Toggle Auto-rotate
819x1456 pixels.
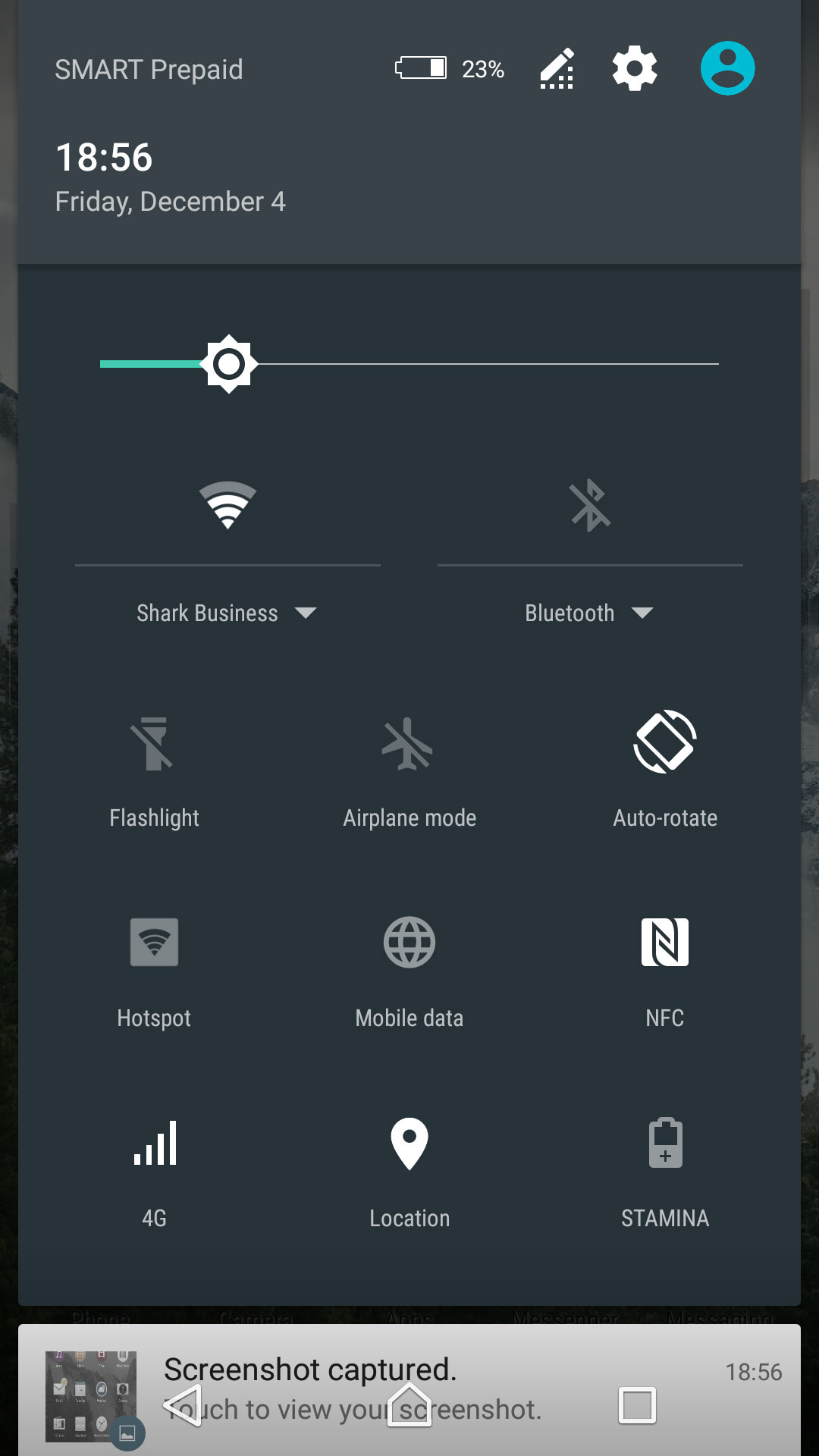tap(665, 771)
